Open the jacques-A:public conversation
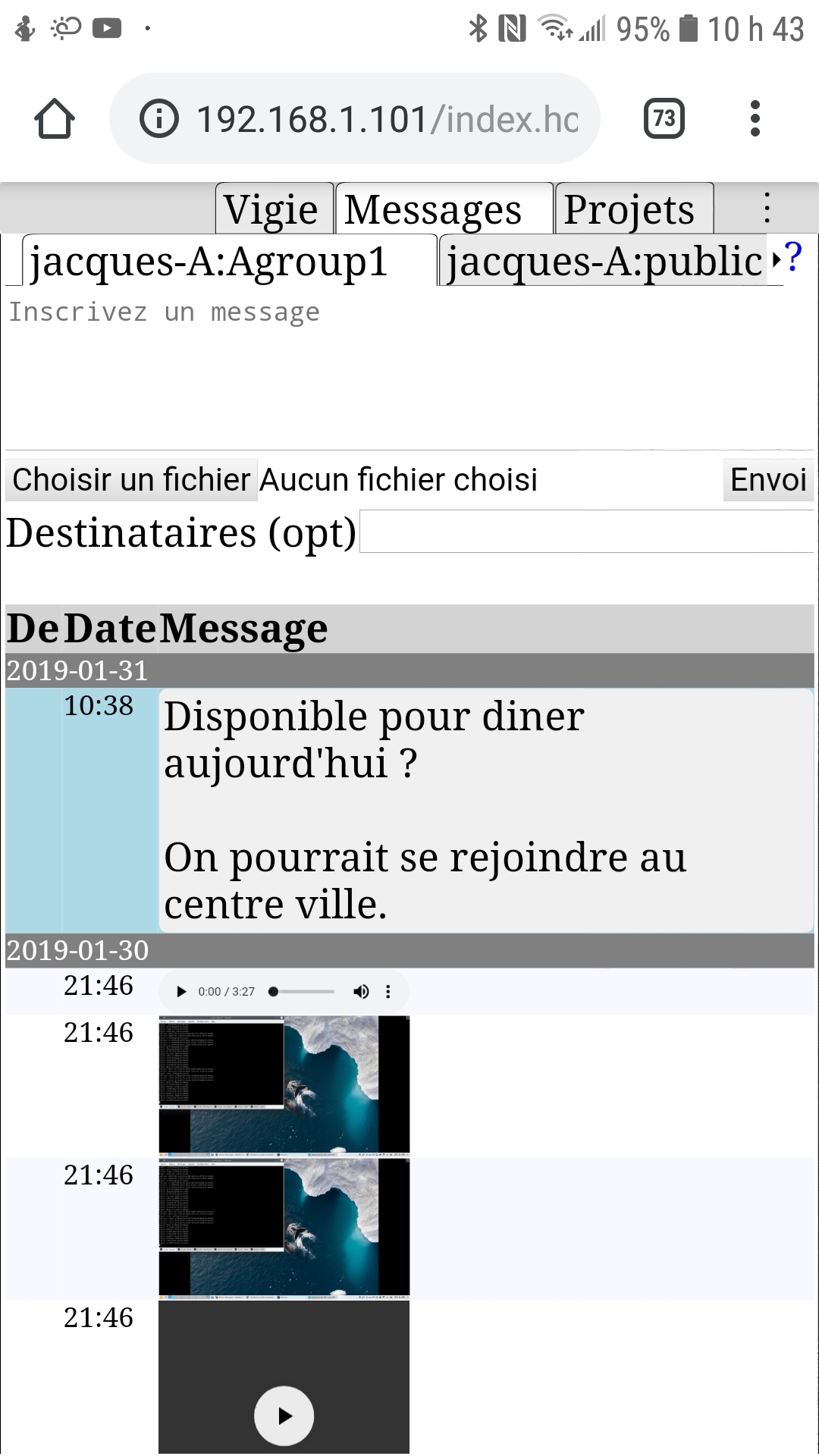 pos(603,262)
